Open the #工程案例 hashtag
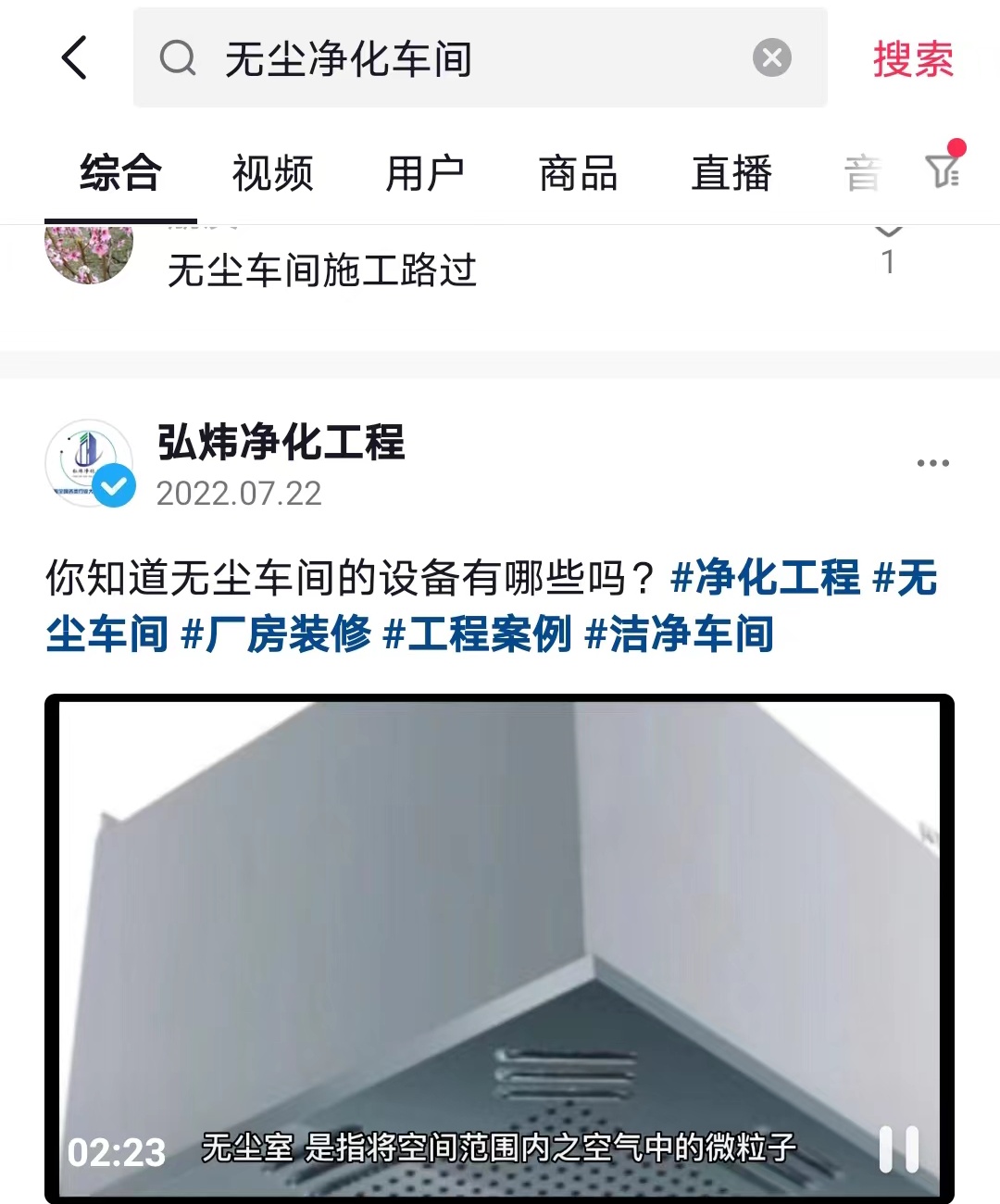 pyautogui.click(x=477, y=635)
